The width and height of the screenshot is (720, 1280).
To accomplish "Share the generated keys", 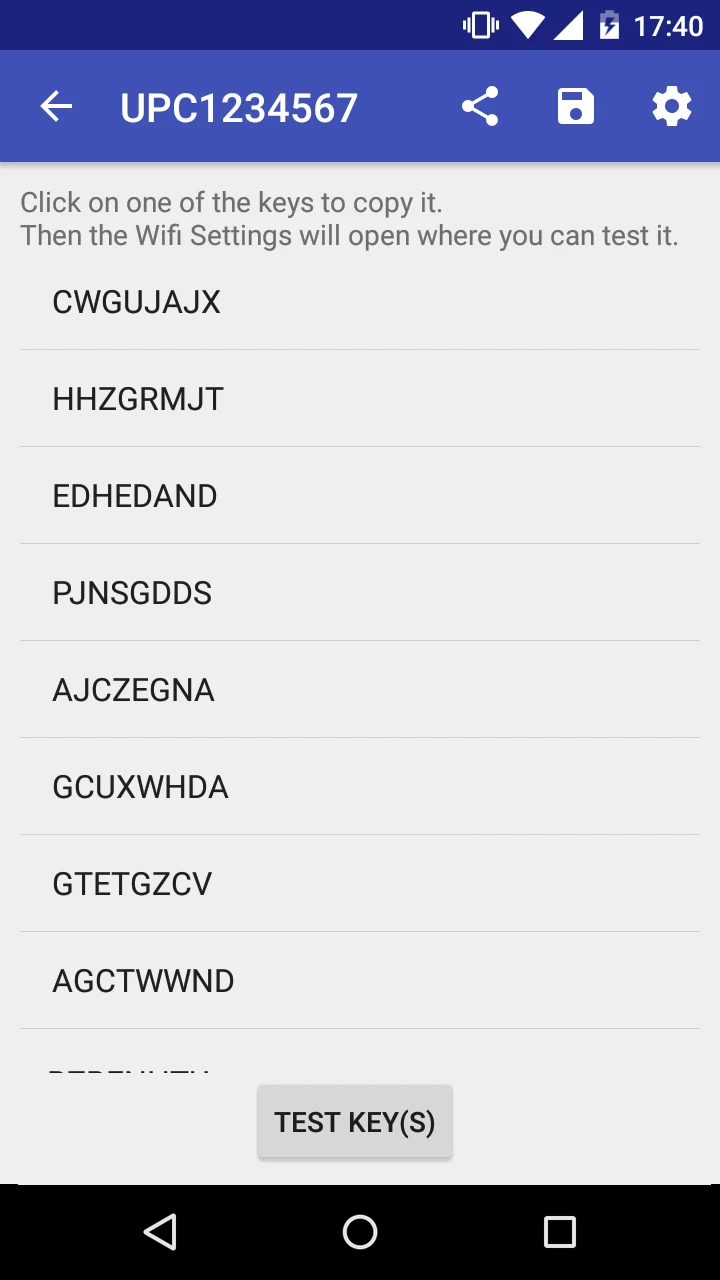I will [480, 107].
